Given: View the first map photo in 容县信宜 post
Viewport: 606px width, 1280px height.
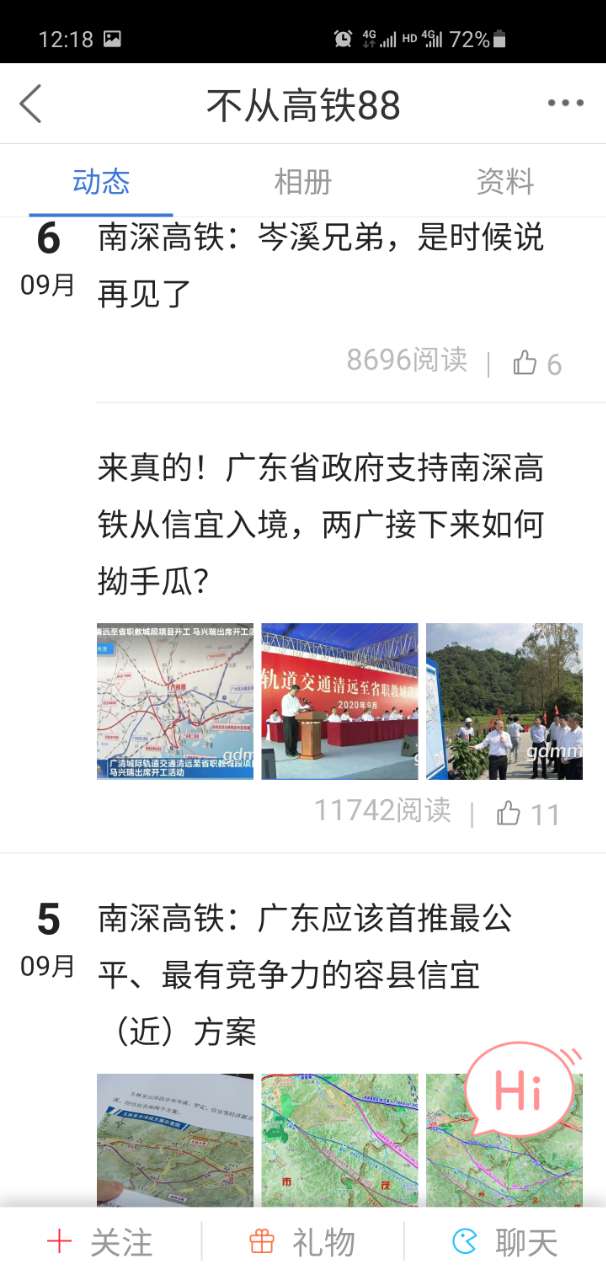Looking at the screenshot, I should coord(175,1140).
